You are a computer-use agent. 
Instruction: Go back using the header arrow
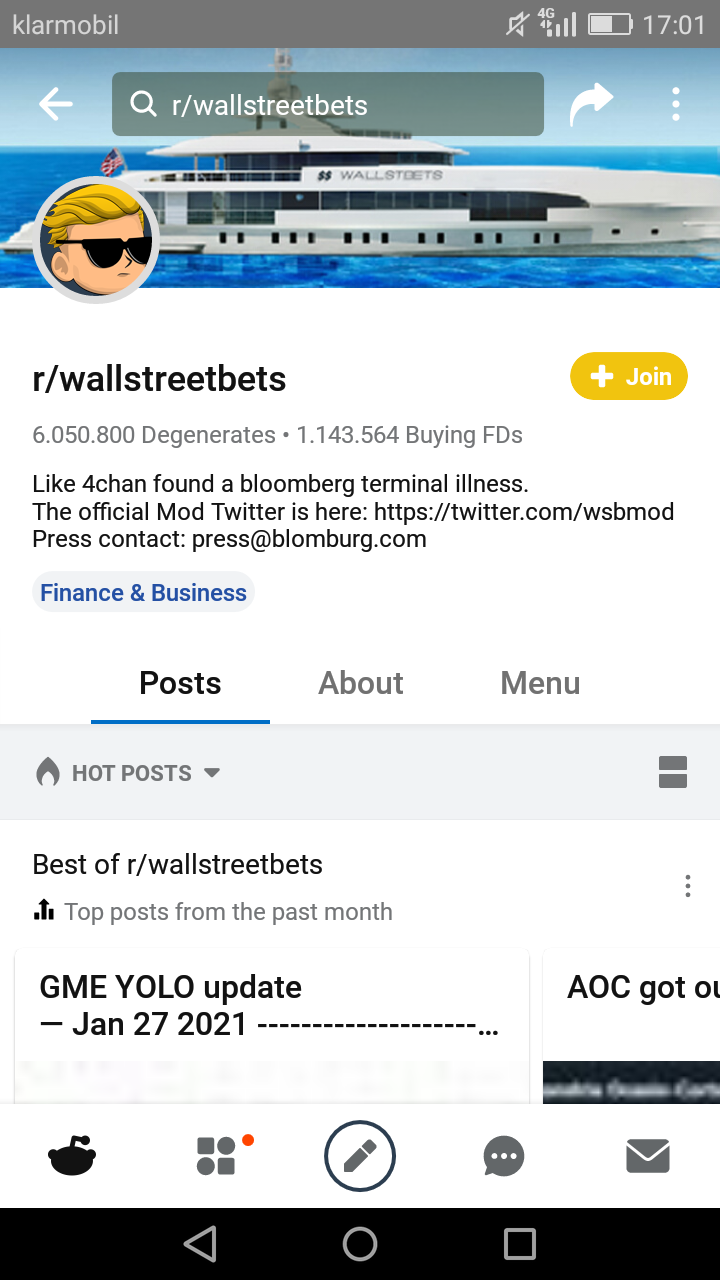click(56, 104)
